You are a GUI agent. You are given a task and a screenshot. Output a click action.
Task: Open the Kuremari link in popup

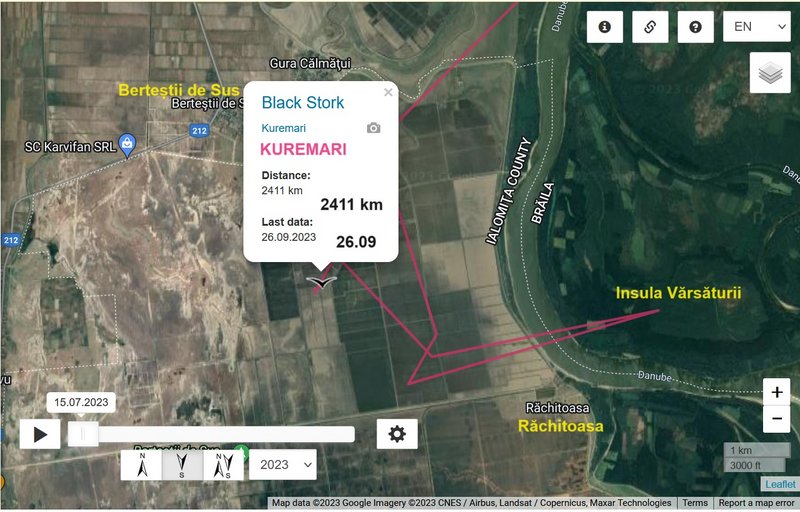284,128
